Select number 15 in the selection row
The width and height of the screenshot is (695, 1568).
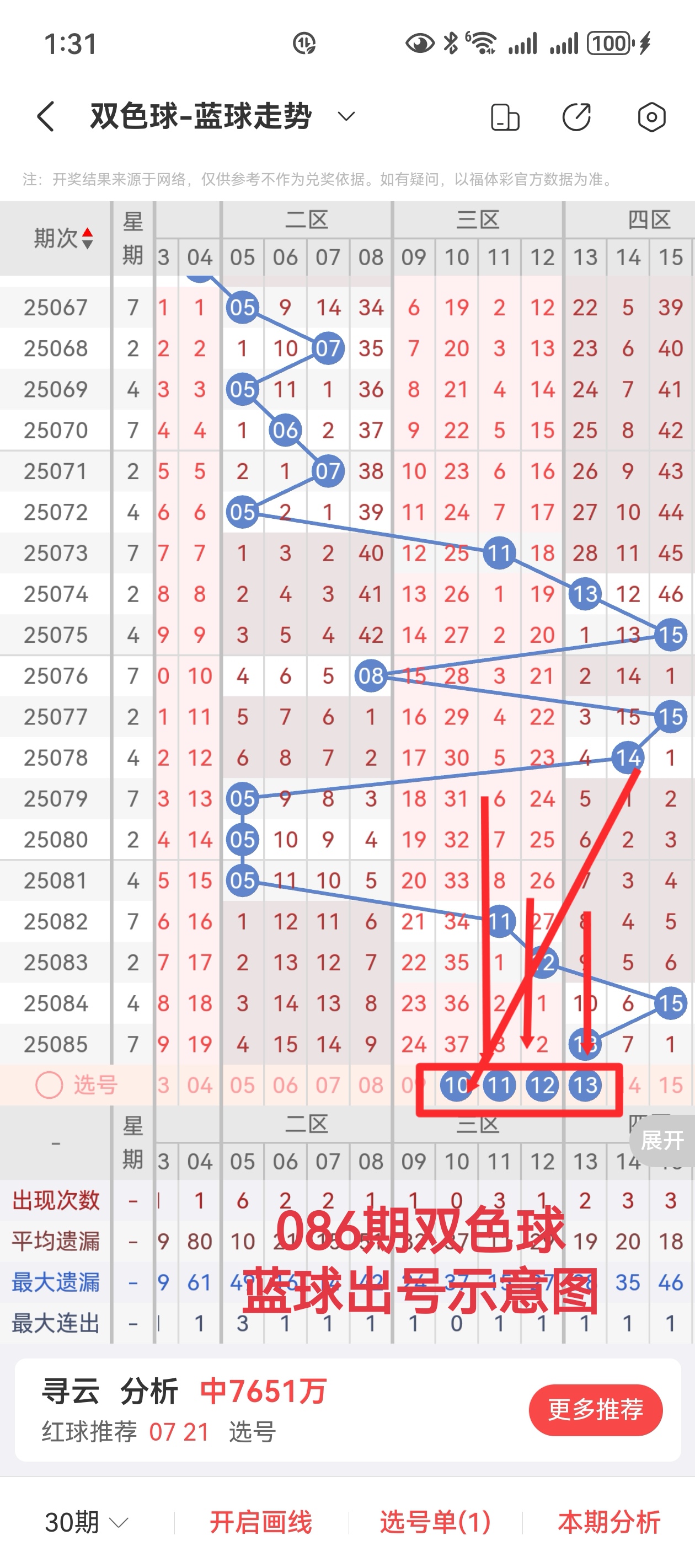coord(670,1084)
